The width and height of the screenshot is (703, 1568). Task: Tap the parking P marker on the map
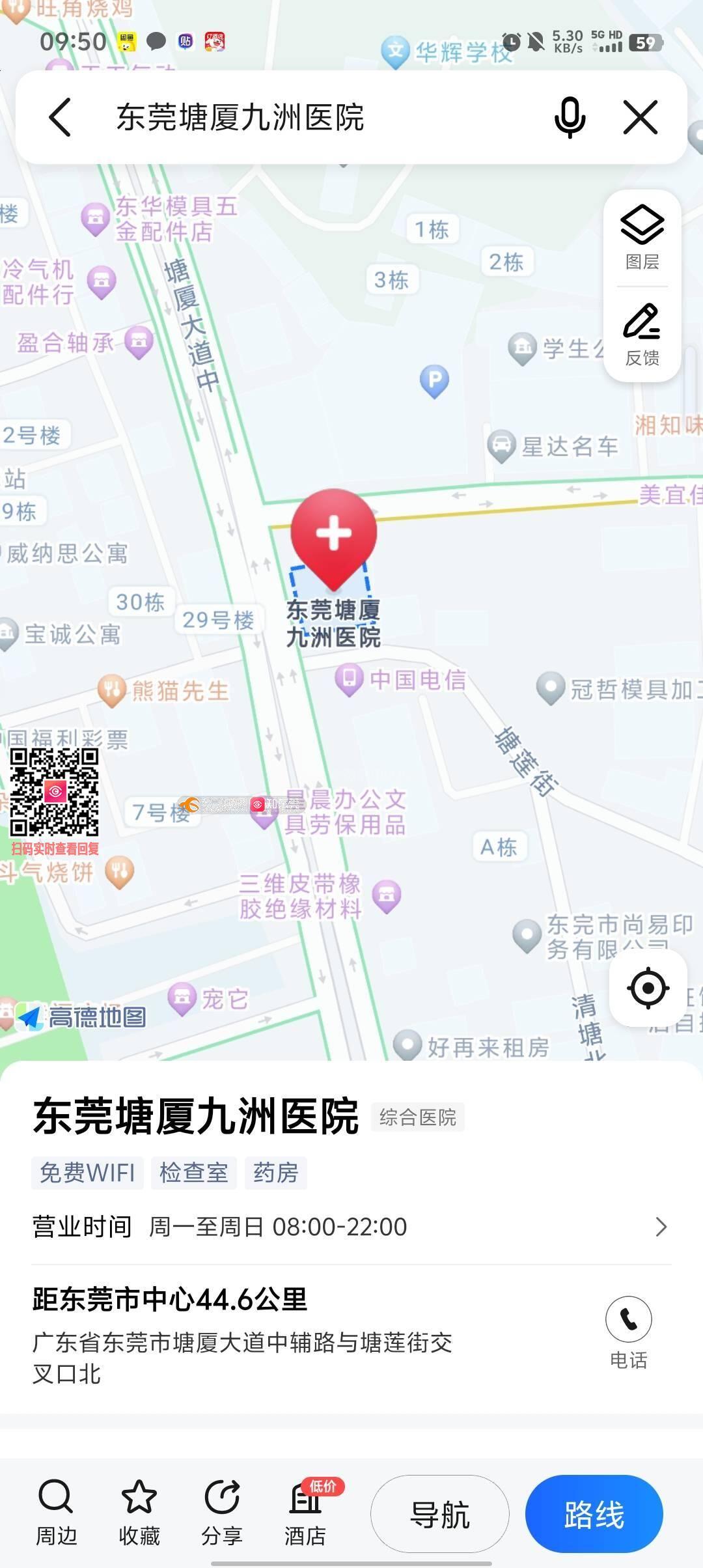coord(434,380)
